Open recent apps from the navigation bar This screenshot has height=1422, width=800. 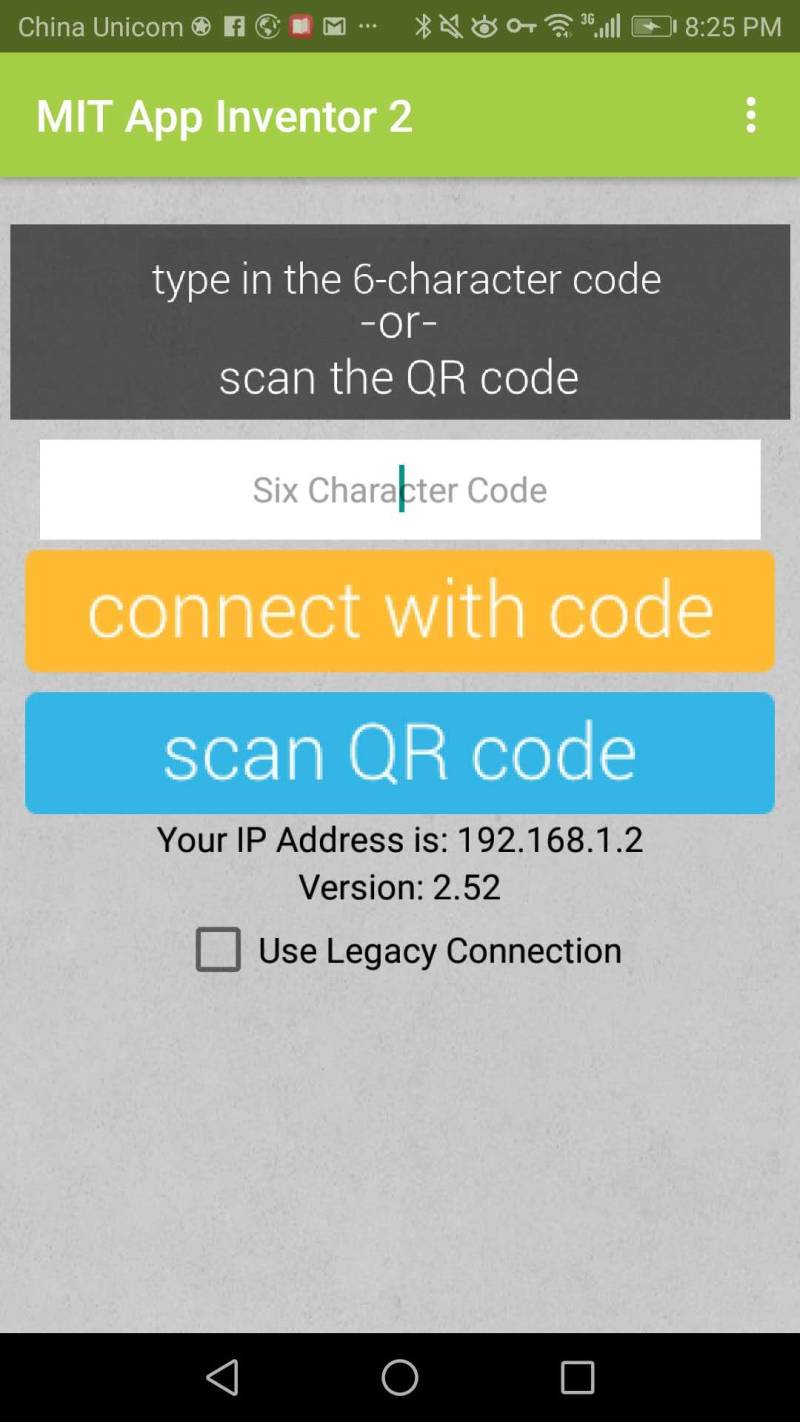click(x=577, y=1377)
